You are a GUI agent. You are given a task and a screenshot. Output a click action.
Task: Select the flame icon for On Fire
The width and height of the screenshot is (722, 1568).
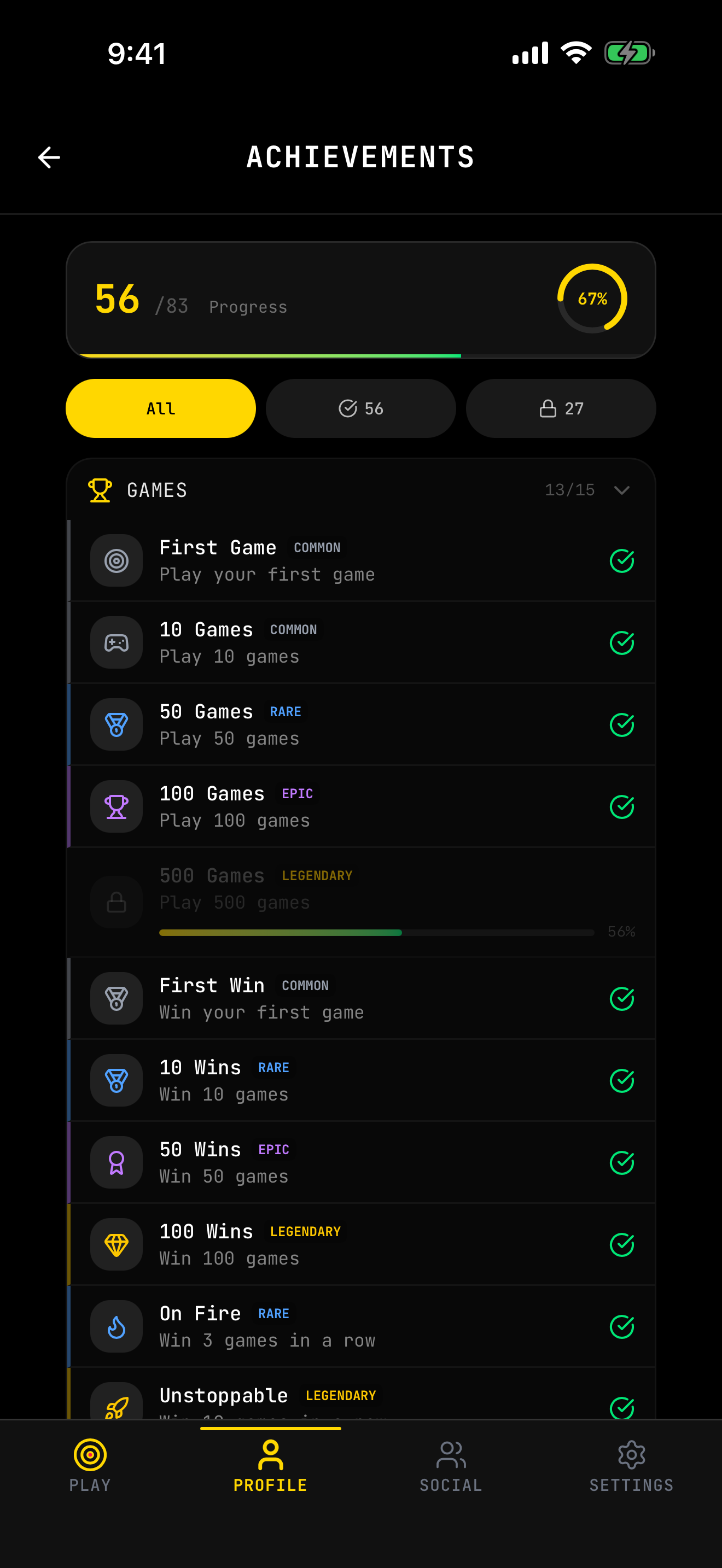[x=117, y=1326]
